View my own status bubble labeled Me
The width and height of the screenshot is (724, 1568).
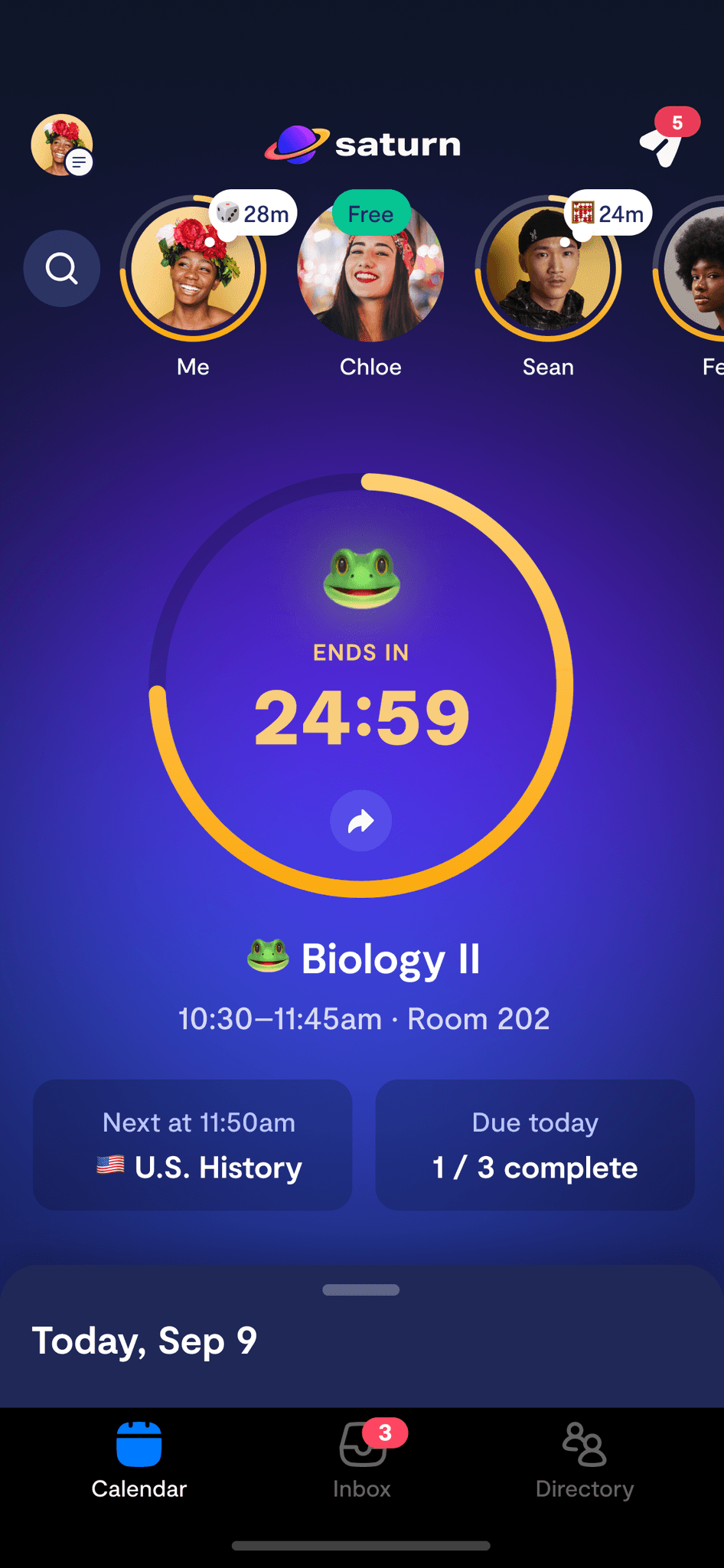[x=193, y=269]
